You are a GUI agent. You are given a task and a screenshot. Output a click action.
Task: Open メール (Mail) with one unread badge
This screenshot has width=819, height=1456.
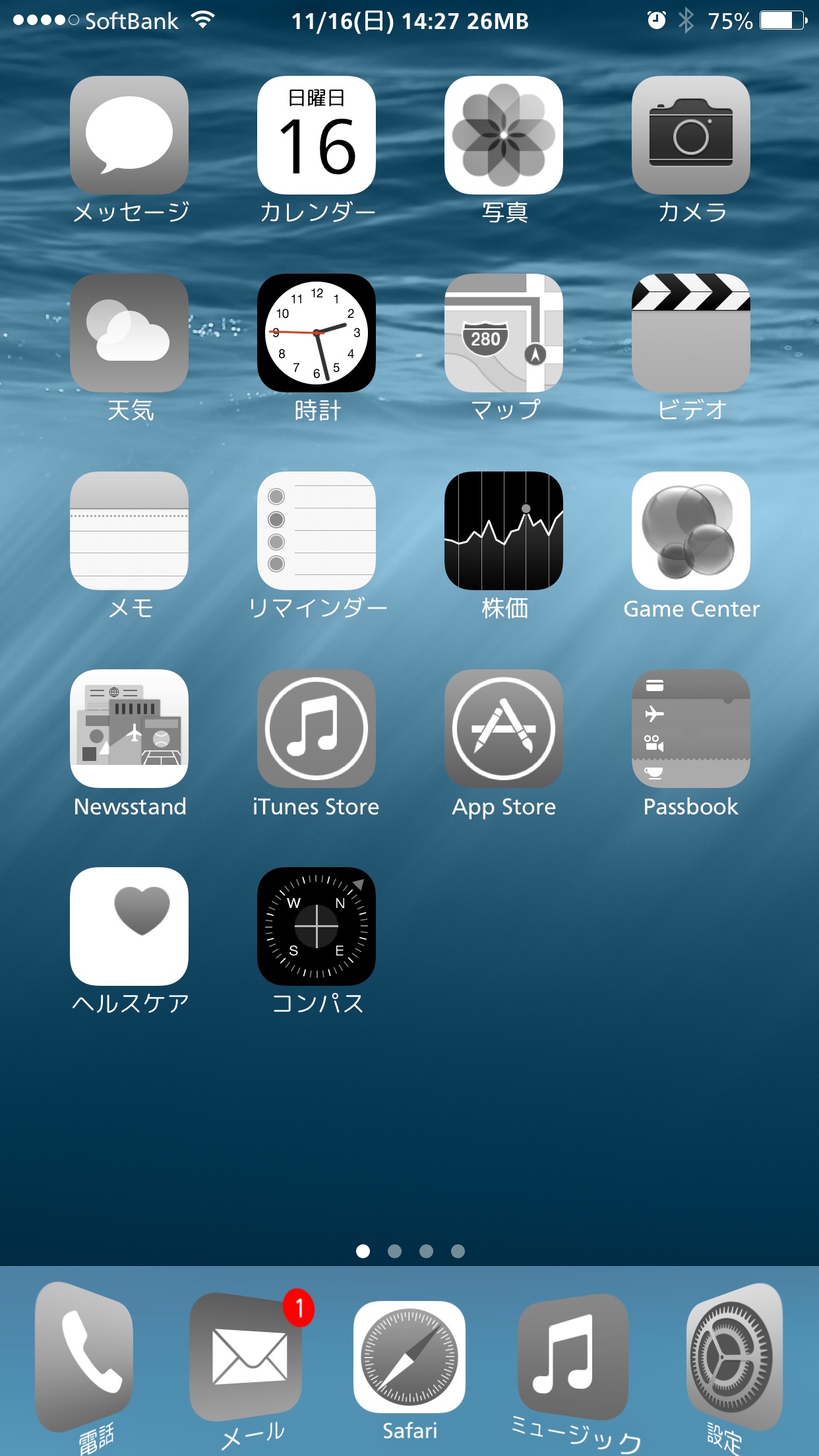pos(247,1357)
